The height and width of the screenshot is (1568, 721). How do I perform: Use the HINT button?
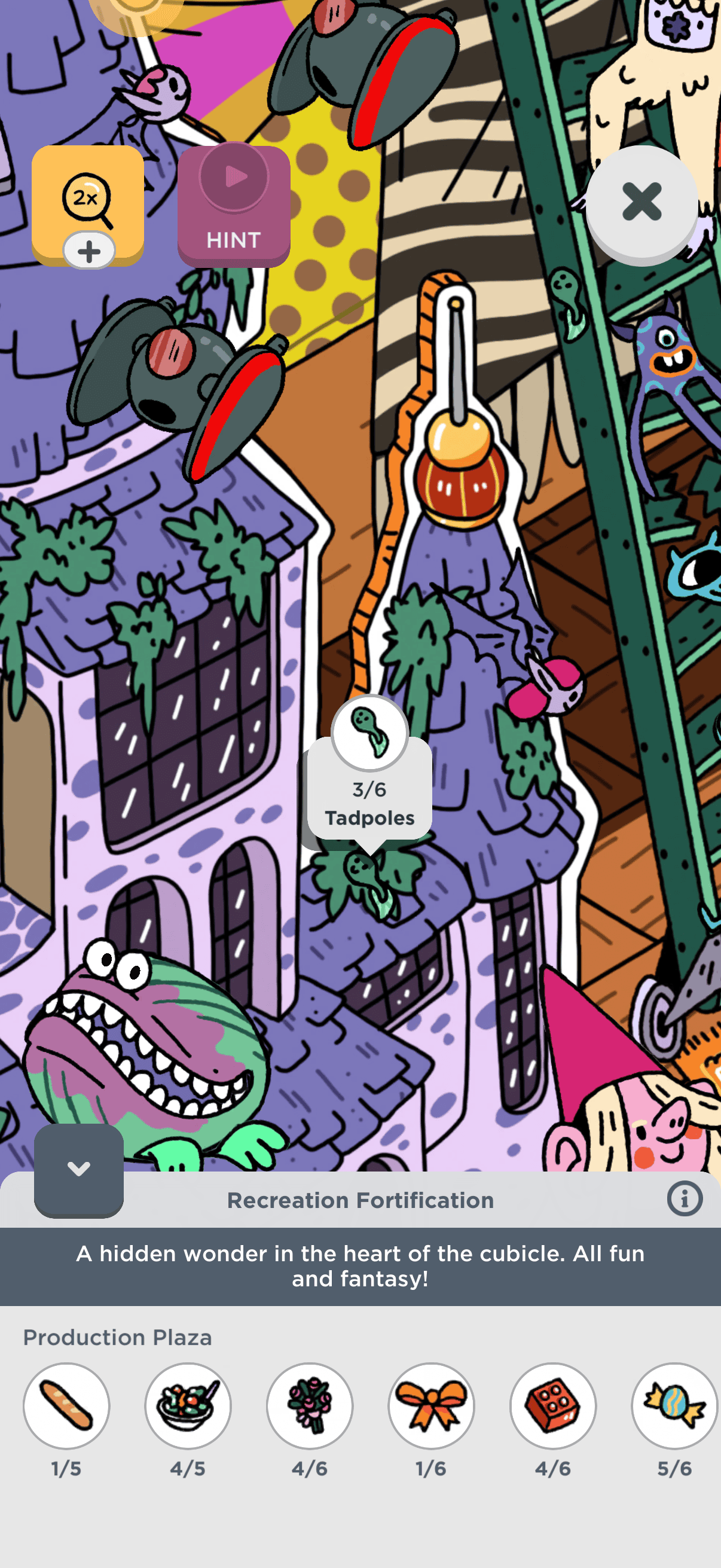[234, 206]
